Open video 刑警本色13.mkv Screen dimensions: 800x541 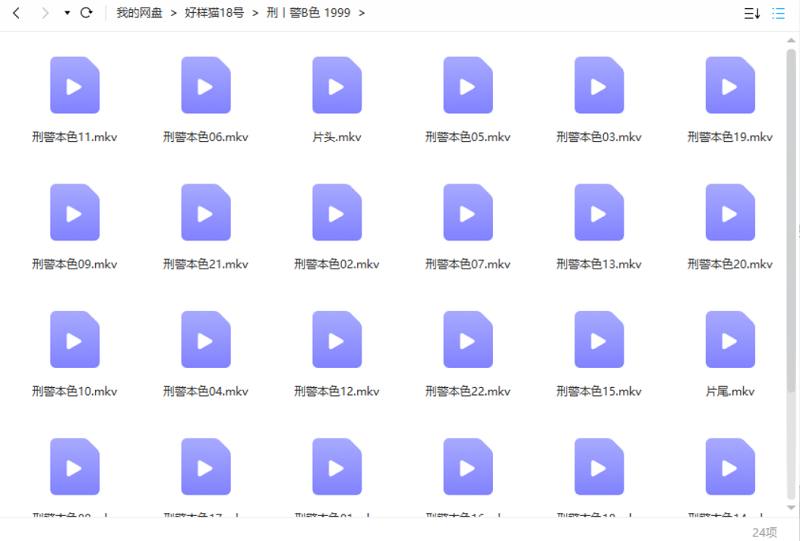(598, 213)
